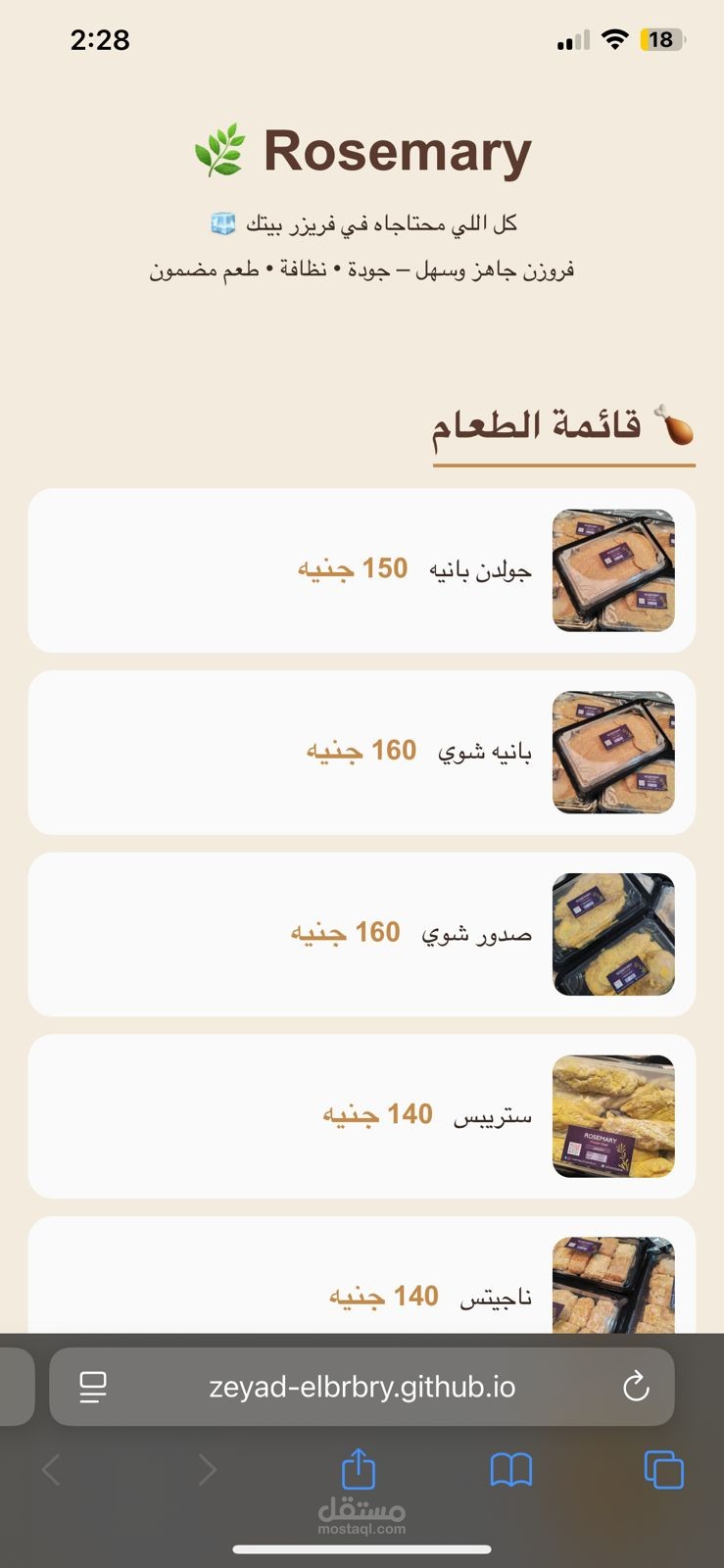Select the بانيه شوي menu card

[x=362, y=752]
